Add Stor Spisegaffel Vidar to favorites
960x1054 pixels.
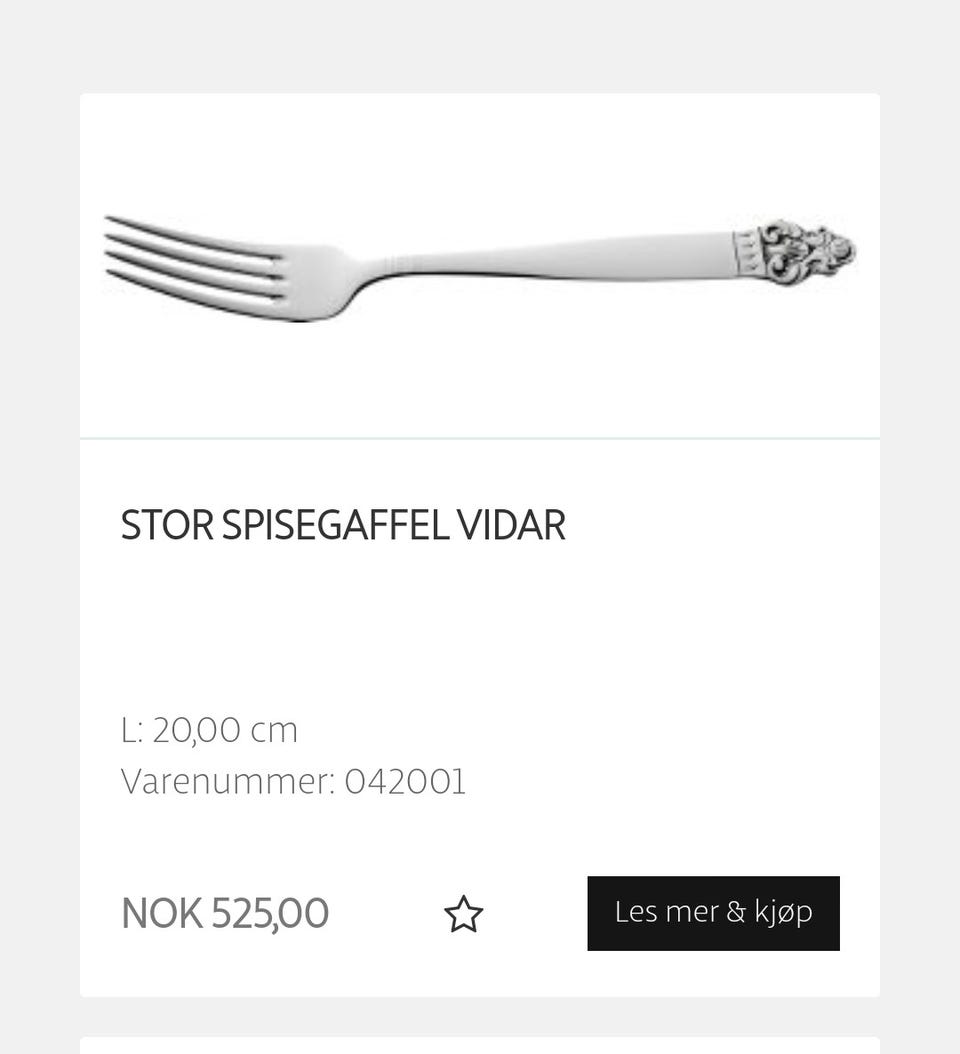[x=463, y=914]
